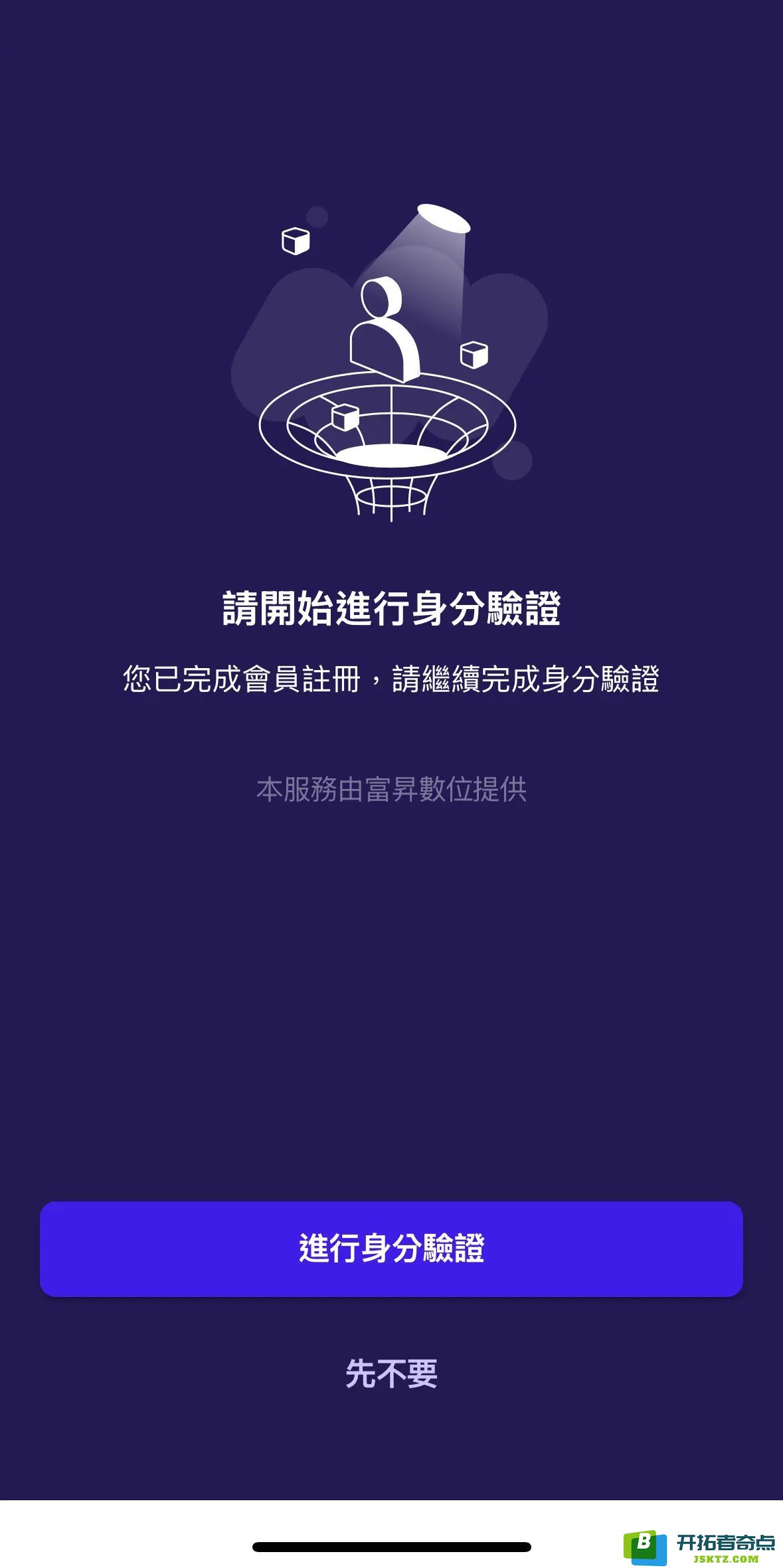Viewport: 783px width, 1568px height.
Task: Tap the 進行身分驗證 button
Action: point(391,1249)
